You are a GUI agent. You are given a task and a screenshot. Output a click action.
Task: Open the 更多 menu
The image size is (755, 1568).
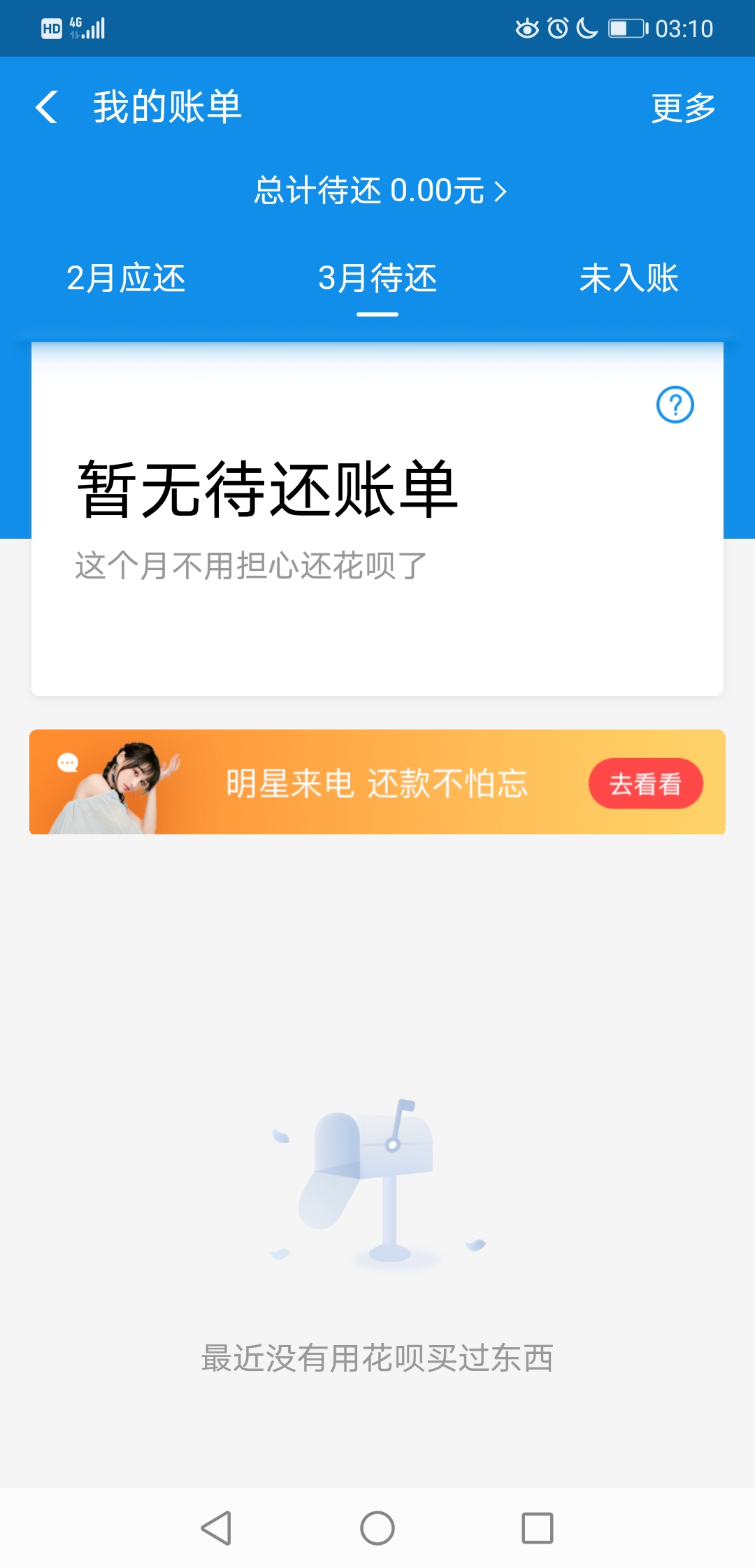(x=684, y=108)
